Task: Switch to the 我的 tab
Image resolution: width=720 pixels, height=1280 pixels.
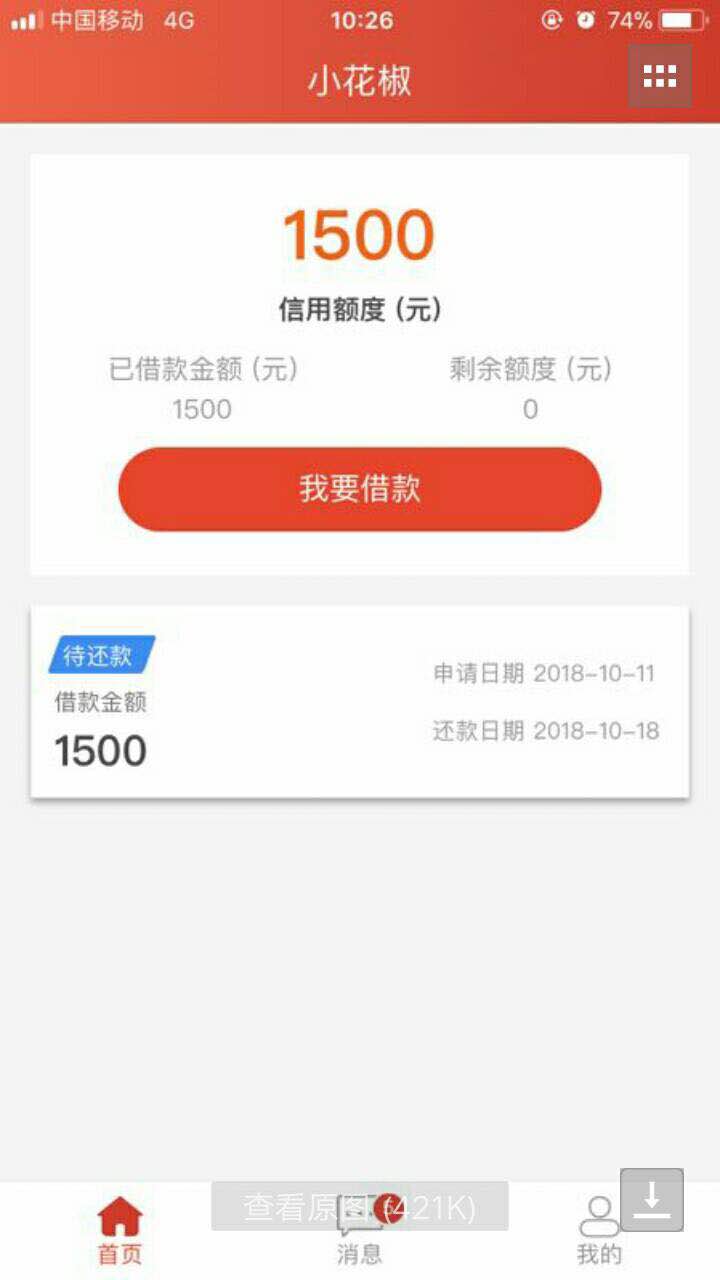Action: pos(599,1231)
